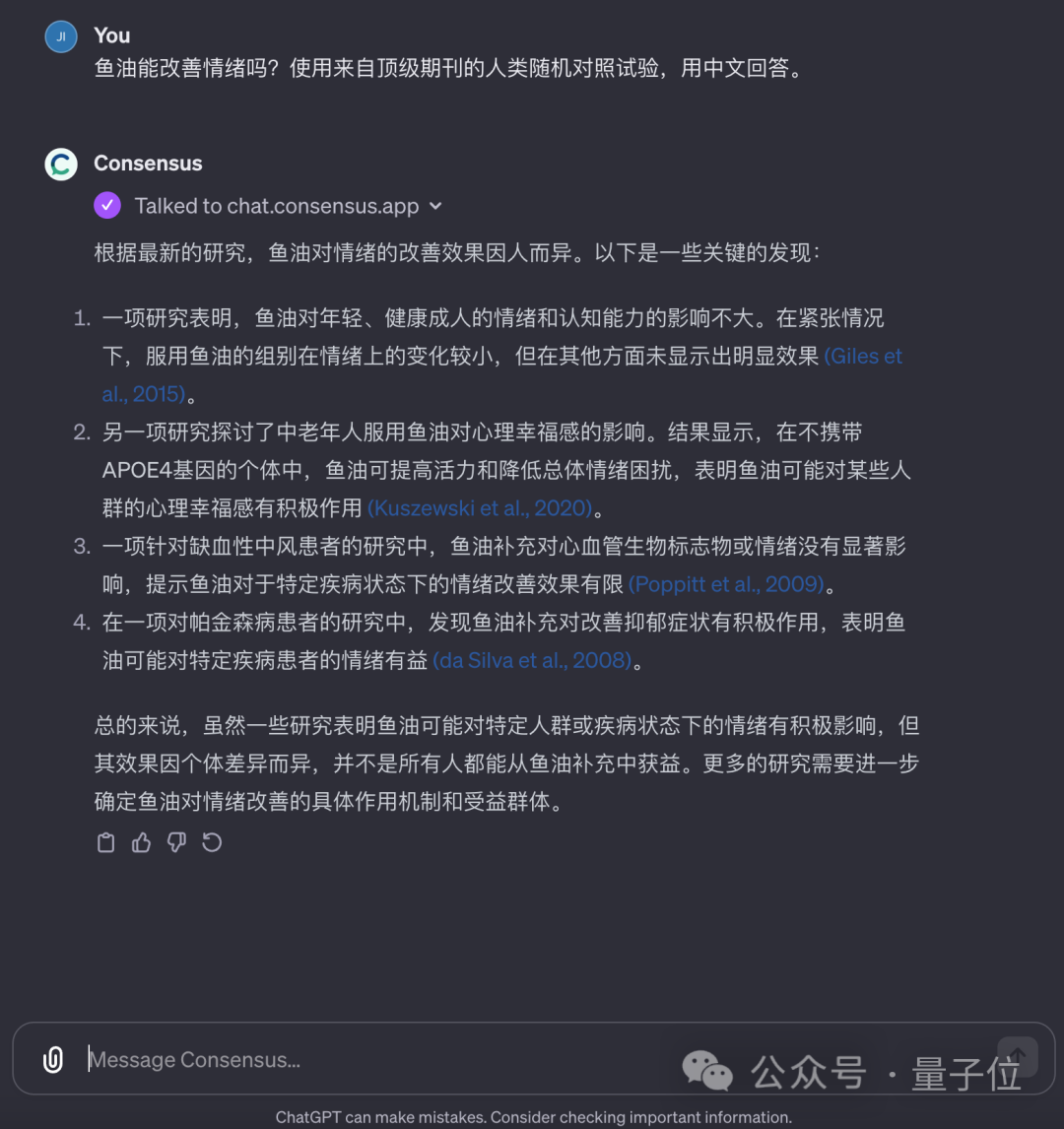
Task: Give the response a thumbs up
Action: [142, 842]
